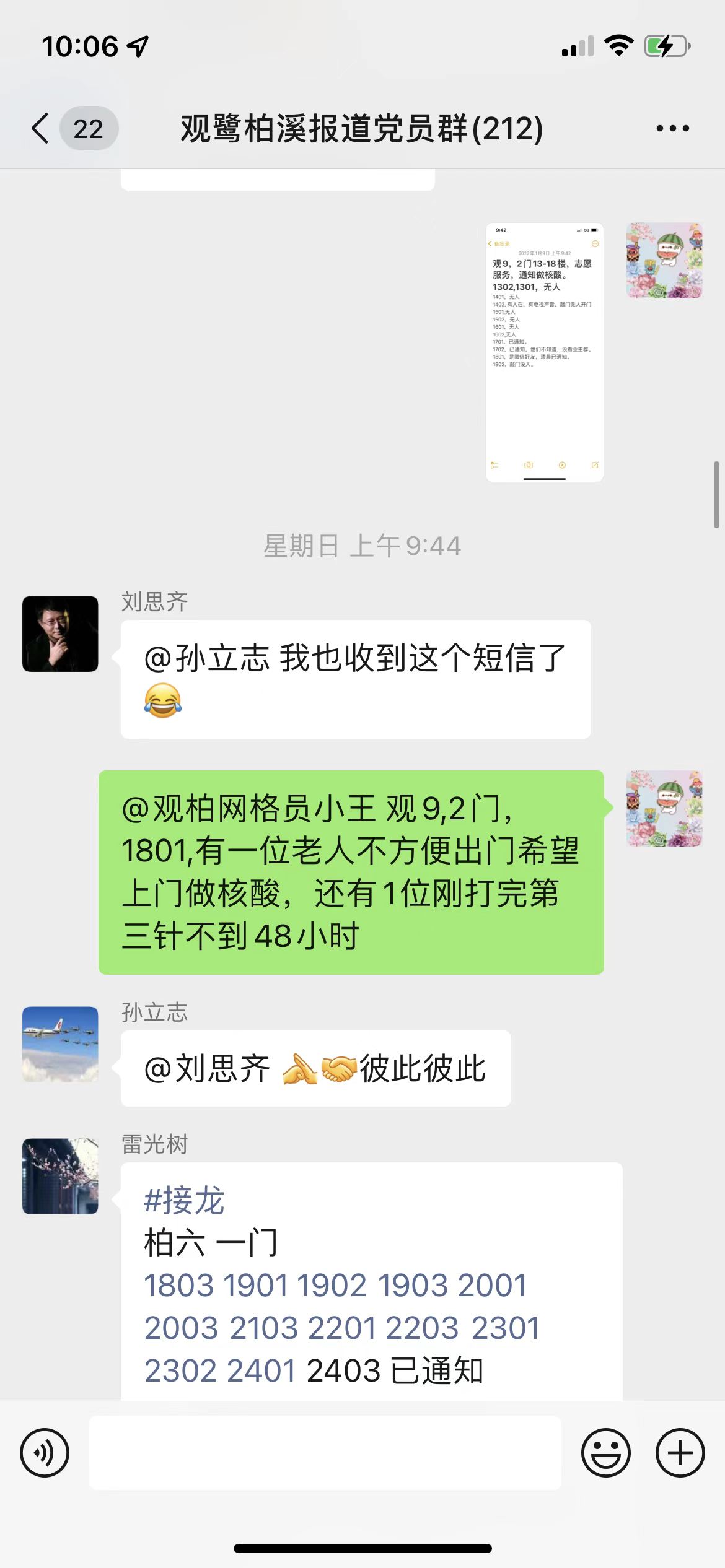Open the shared memo screenshot image
The height and width of the screenshot is (1568, 725).
click(544, 352)
